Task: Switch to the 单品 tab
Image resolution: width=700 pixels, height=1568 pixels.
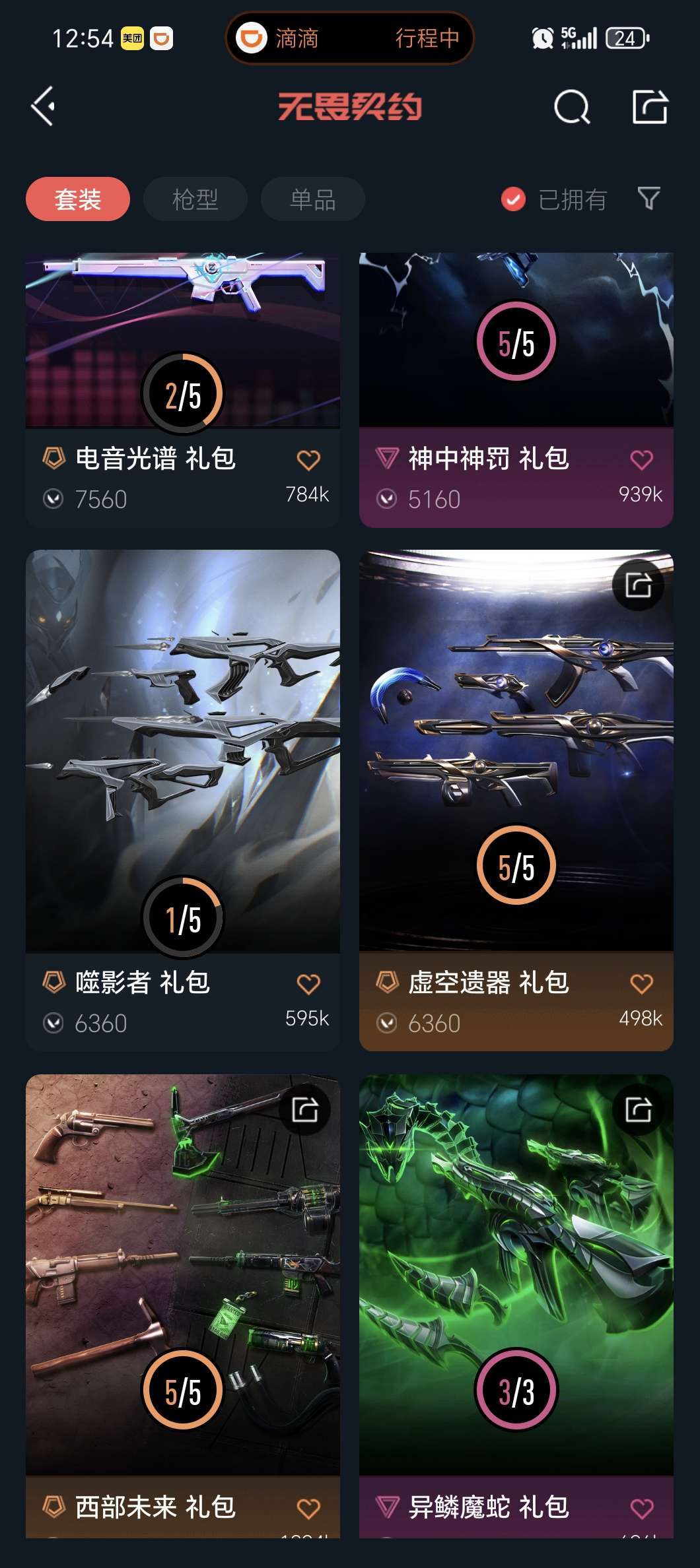Action: [x=312, y=199]
